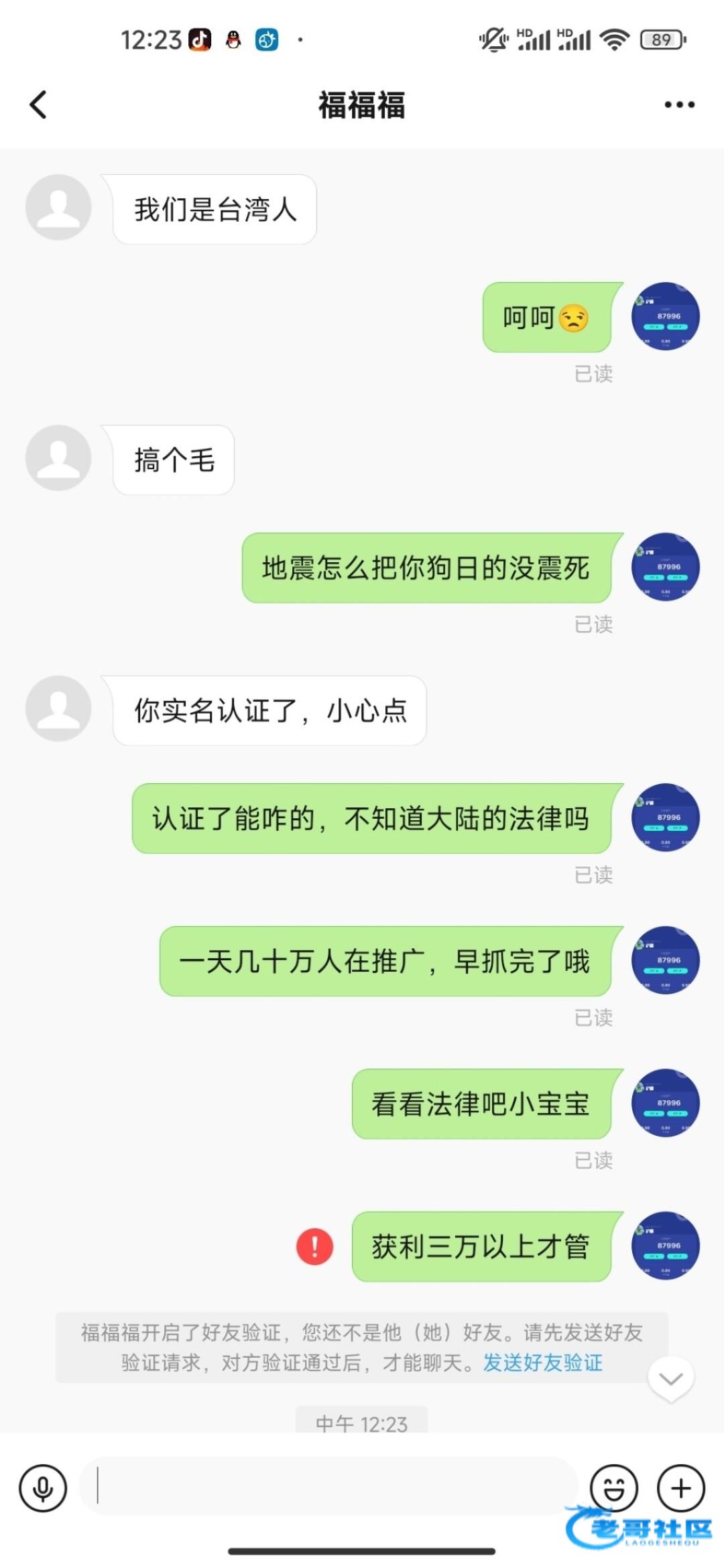Go back from the 福福福 chat
This screenshot has height=1568, width=724.
(x=39, y=105)
